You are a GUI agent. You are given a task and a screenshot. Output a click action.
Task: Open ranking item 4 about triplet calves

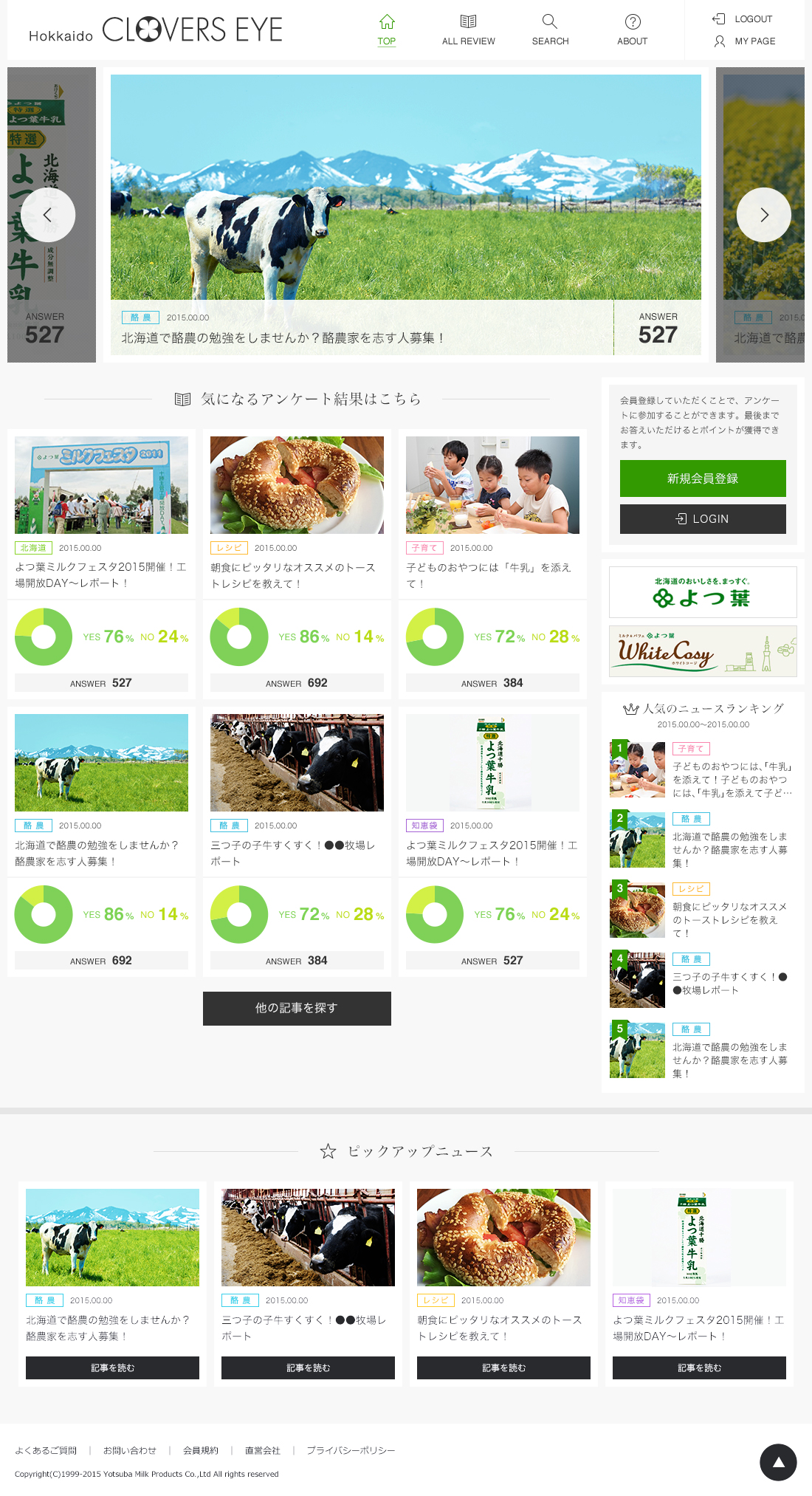701,980
